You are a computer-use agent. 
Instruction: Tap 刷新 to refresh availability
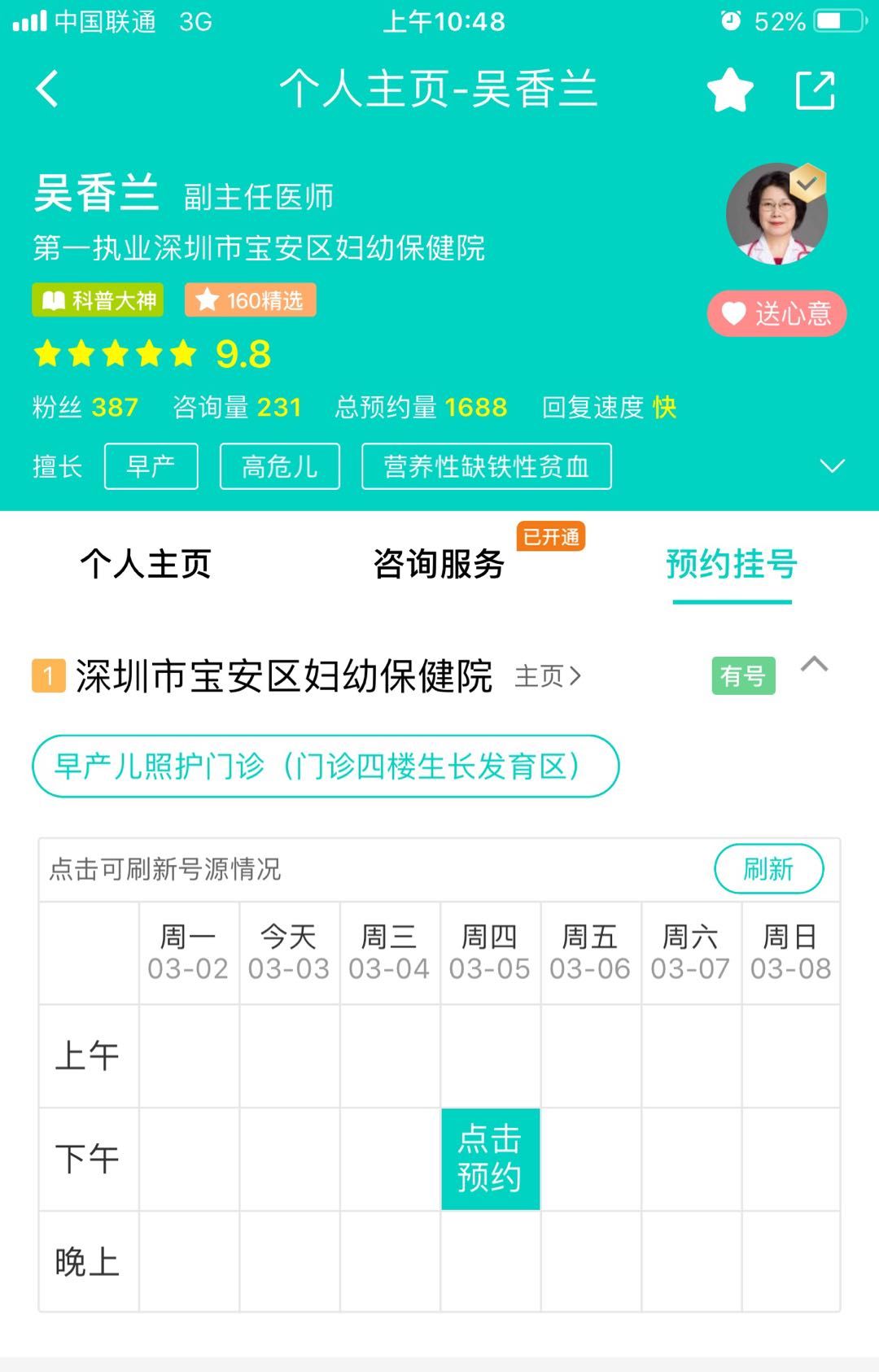(x=768, y=869)
